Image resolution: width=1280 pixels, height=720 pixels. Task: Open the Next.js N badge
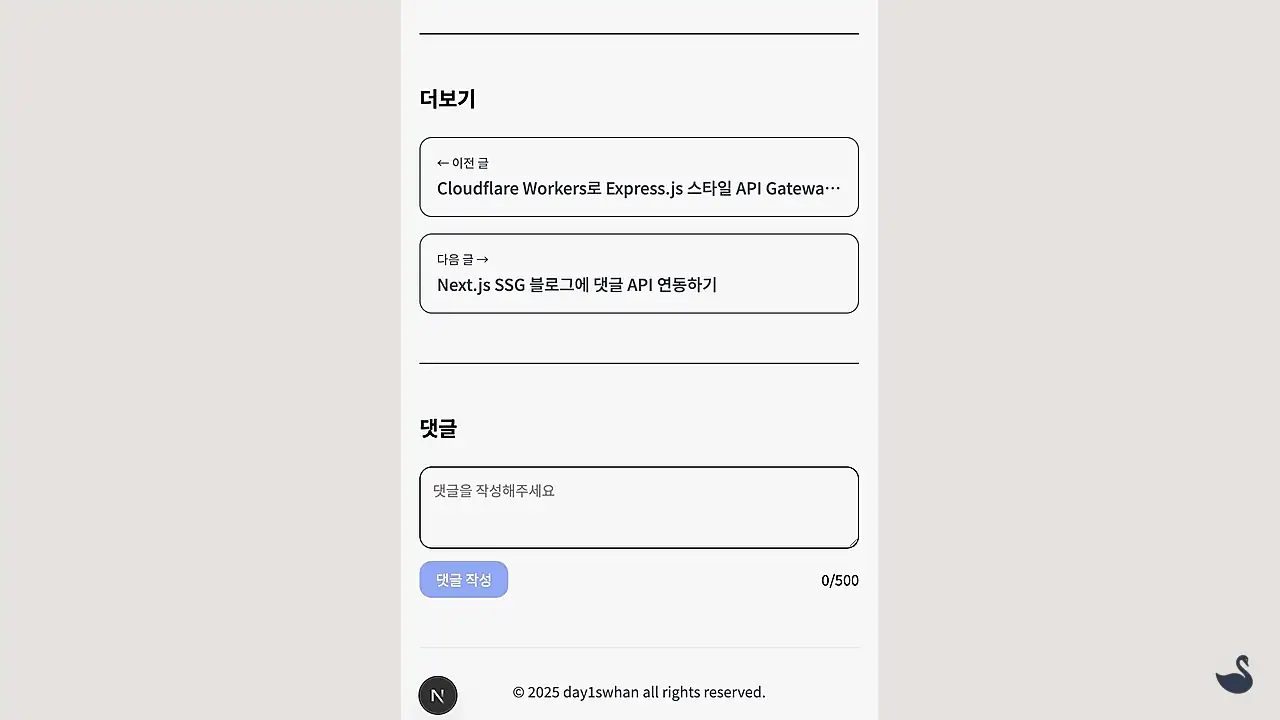click(x=438, y=695)
